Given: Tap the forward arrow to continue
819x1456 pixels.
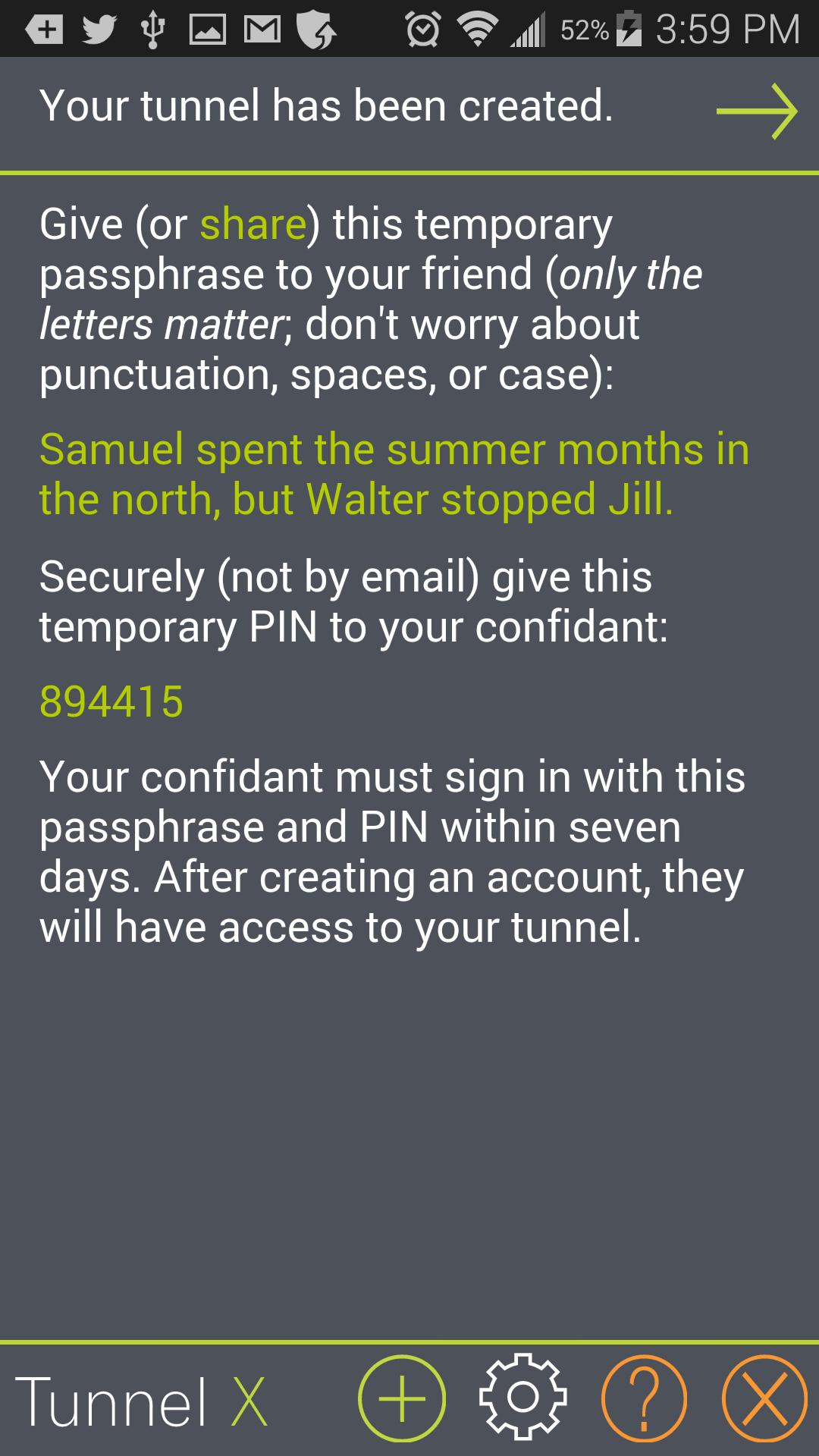Looking at the screenshot, I should [x=756, y=111].
